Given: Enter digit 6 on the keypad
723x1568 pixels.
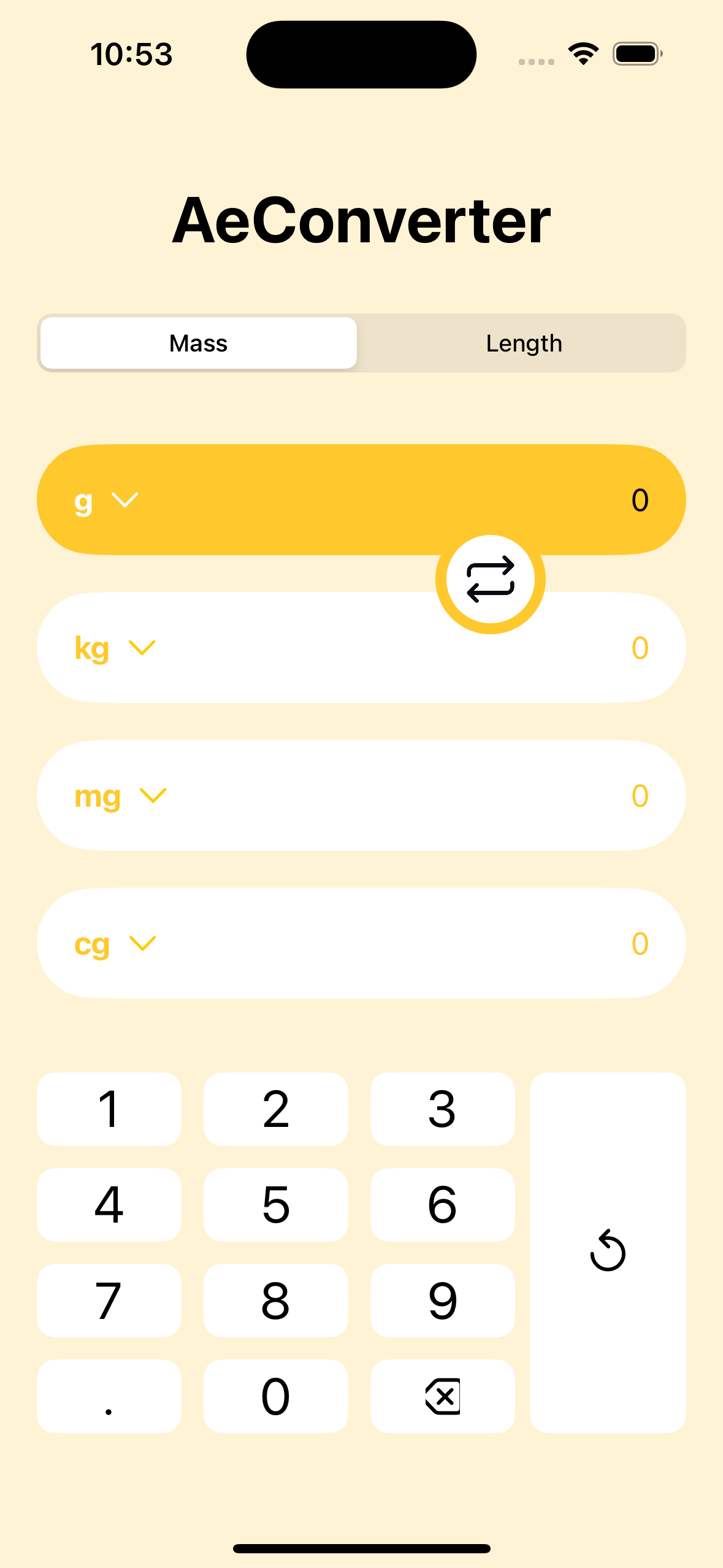Looking at the screenshot, I should pyautogui.click(x=442, y=1205).
